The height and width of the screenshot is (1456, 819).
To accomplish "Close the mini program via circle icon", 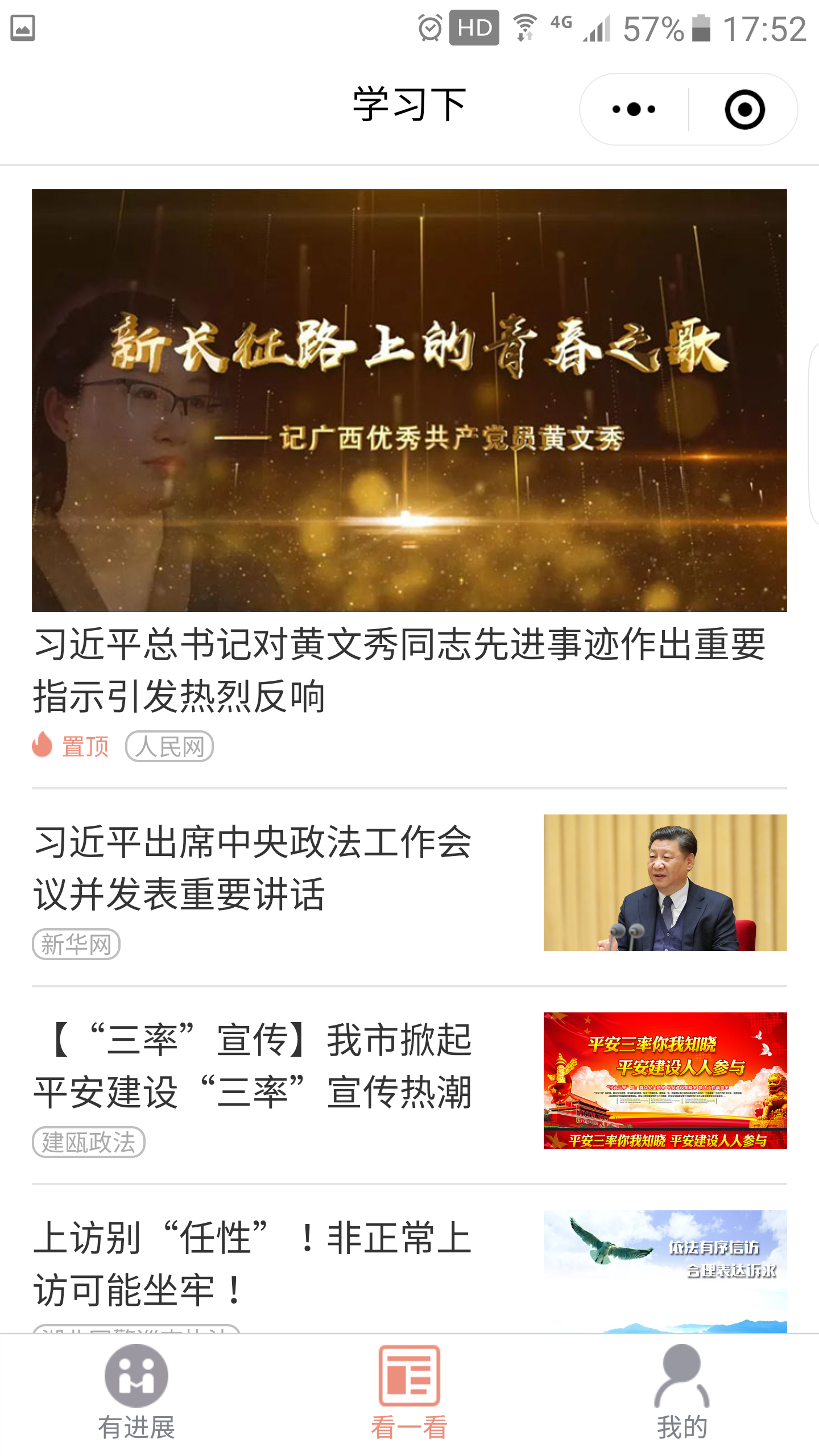I will [744, 109].
